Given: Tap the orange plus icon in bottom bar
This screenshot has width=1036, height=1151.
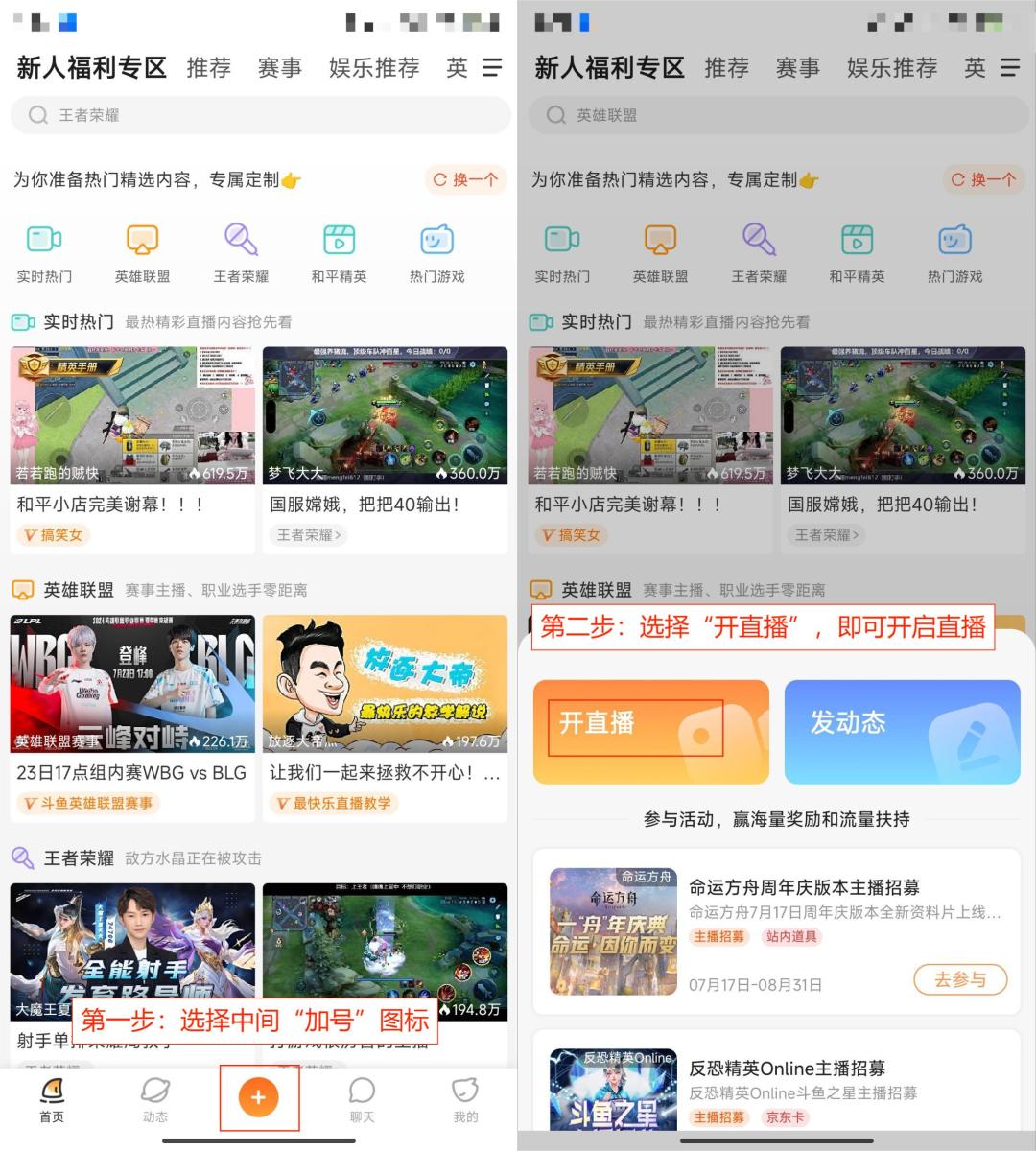Looking at the screenshot, I should (258, 1097).
